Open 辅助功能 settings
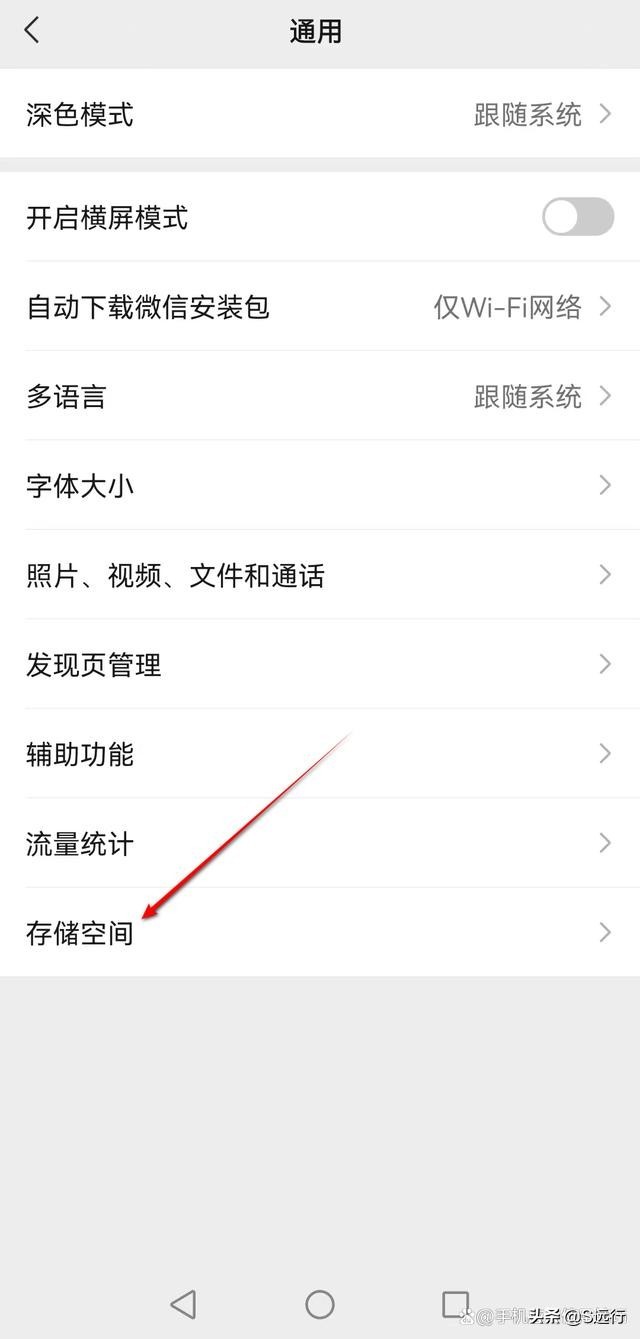This screenshot has width=640, height=1339. pyautogui.click(x=320, y=754)
